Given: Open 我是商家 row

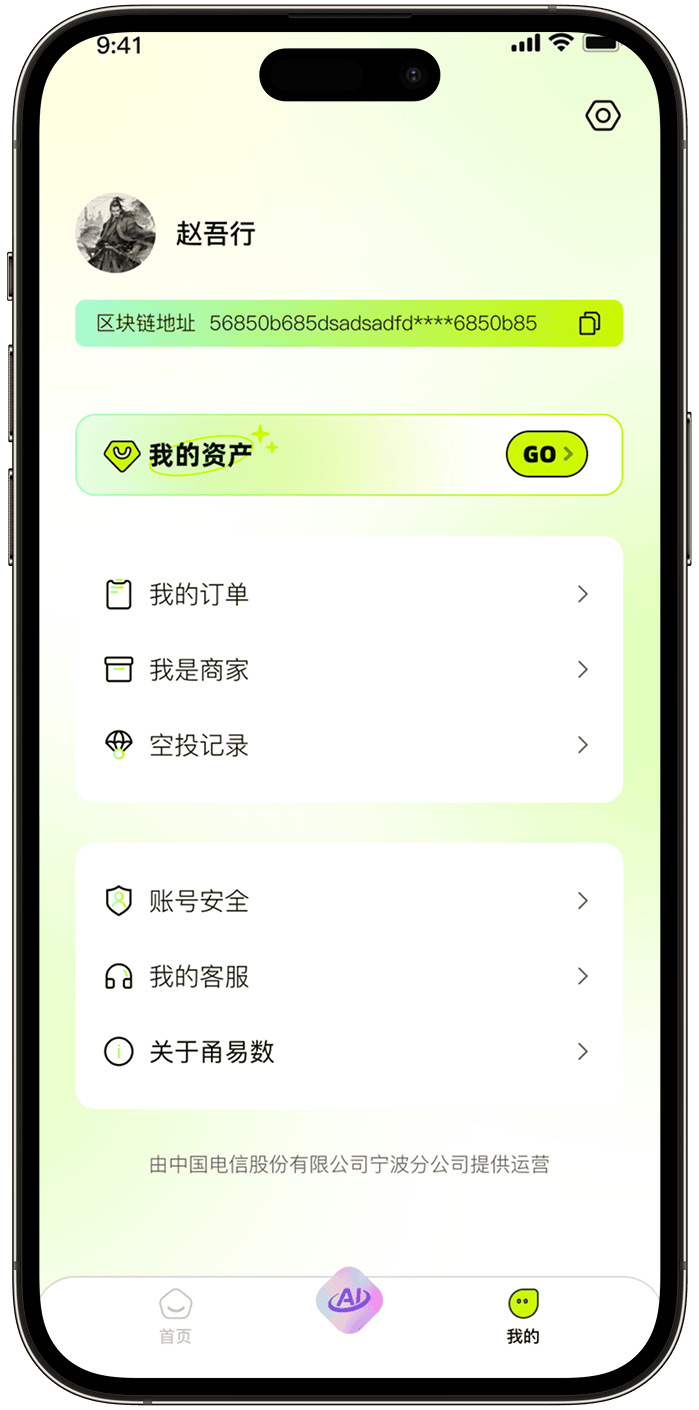Looking at the screenshot, I should (x=348, y=670).
